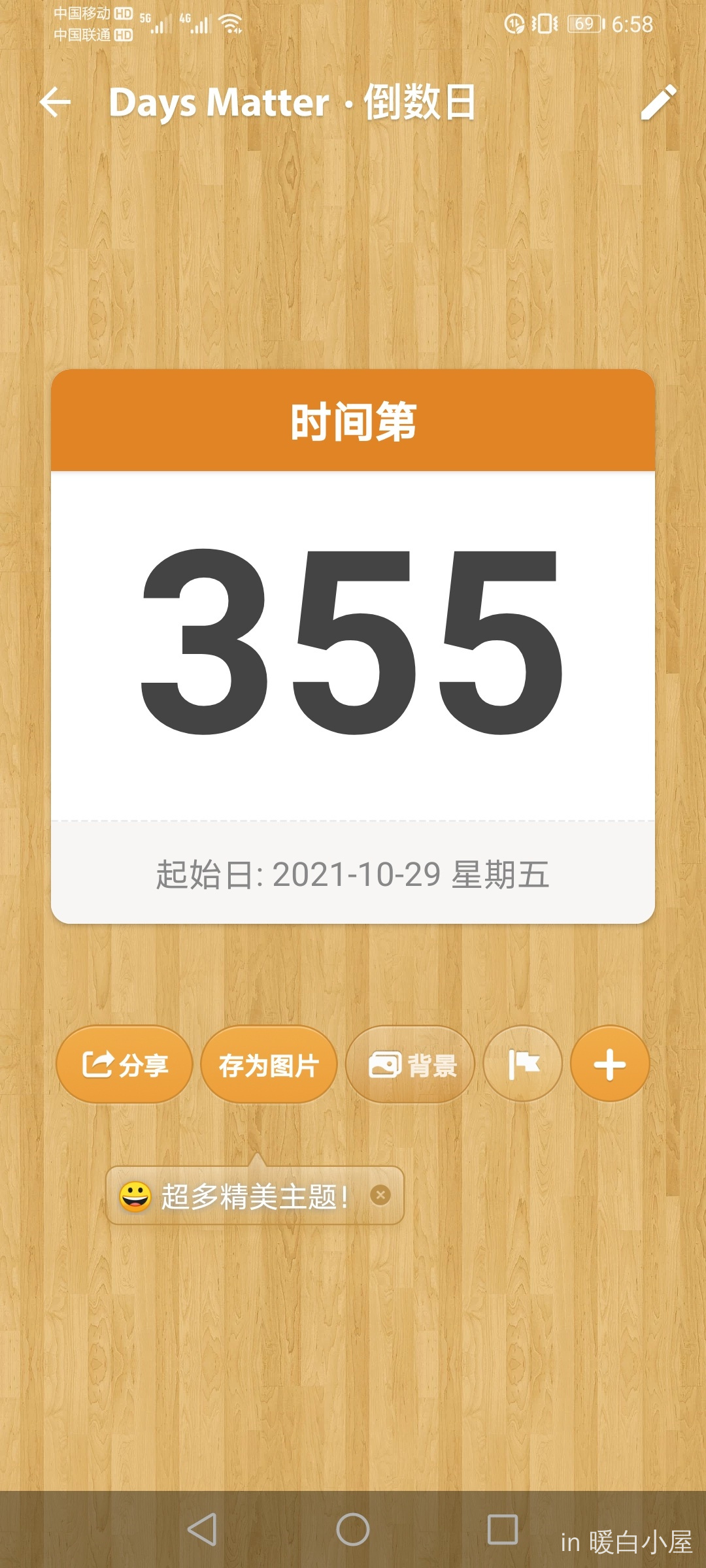The image size is (706, 1568).
Task: Edit this event with the pencil icon
Action: 658,103
